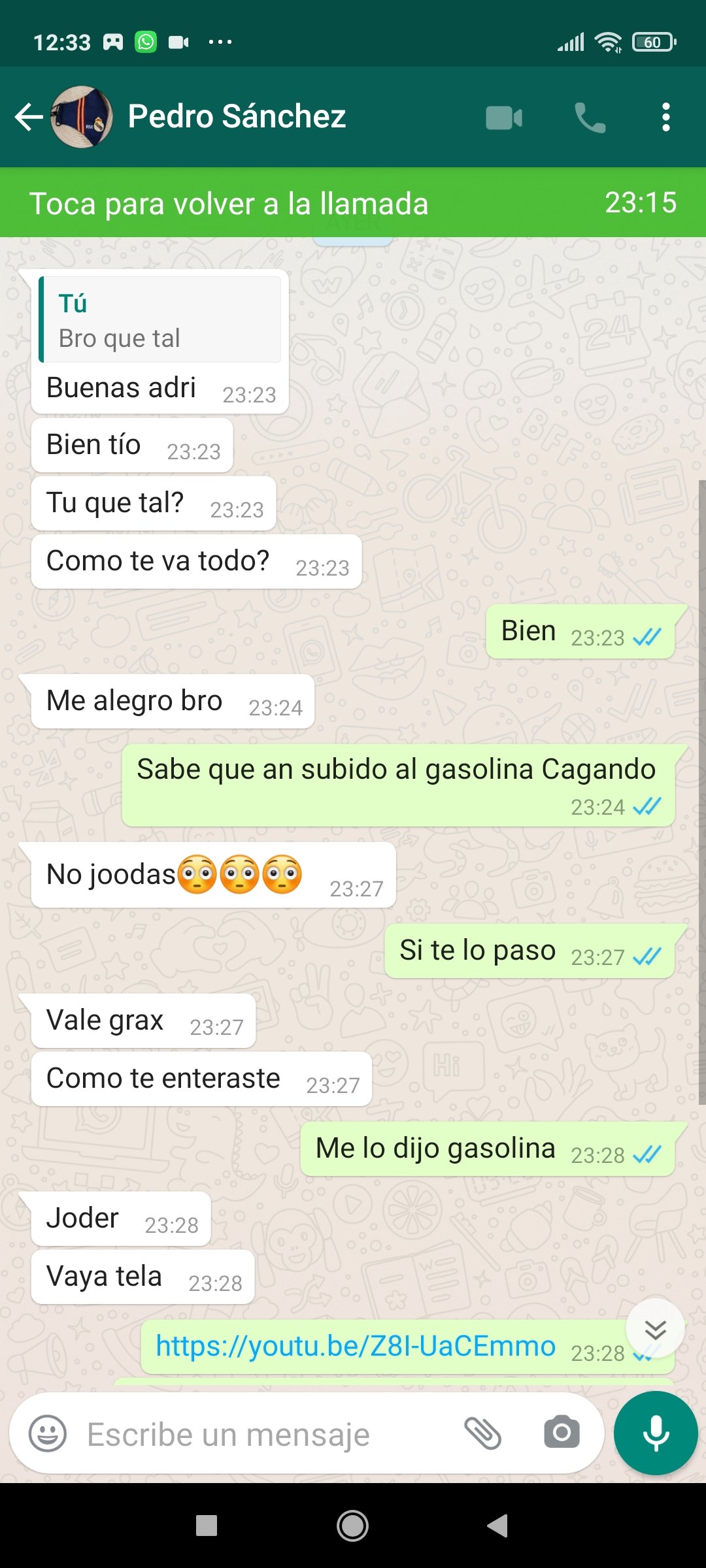Start a video call with Pedro
The image size is (706, 1568).
pyautogui.click(x=504, y=118)
